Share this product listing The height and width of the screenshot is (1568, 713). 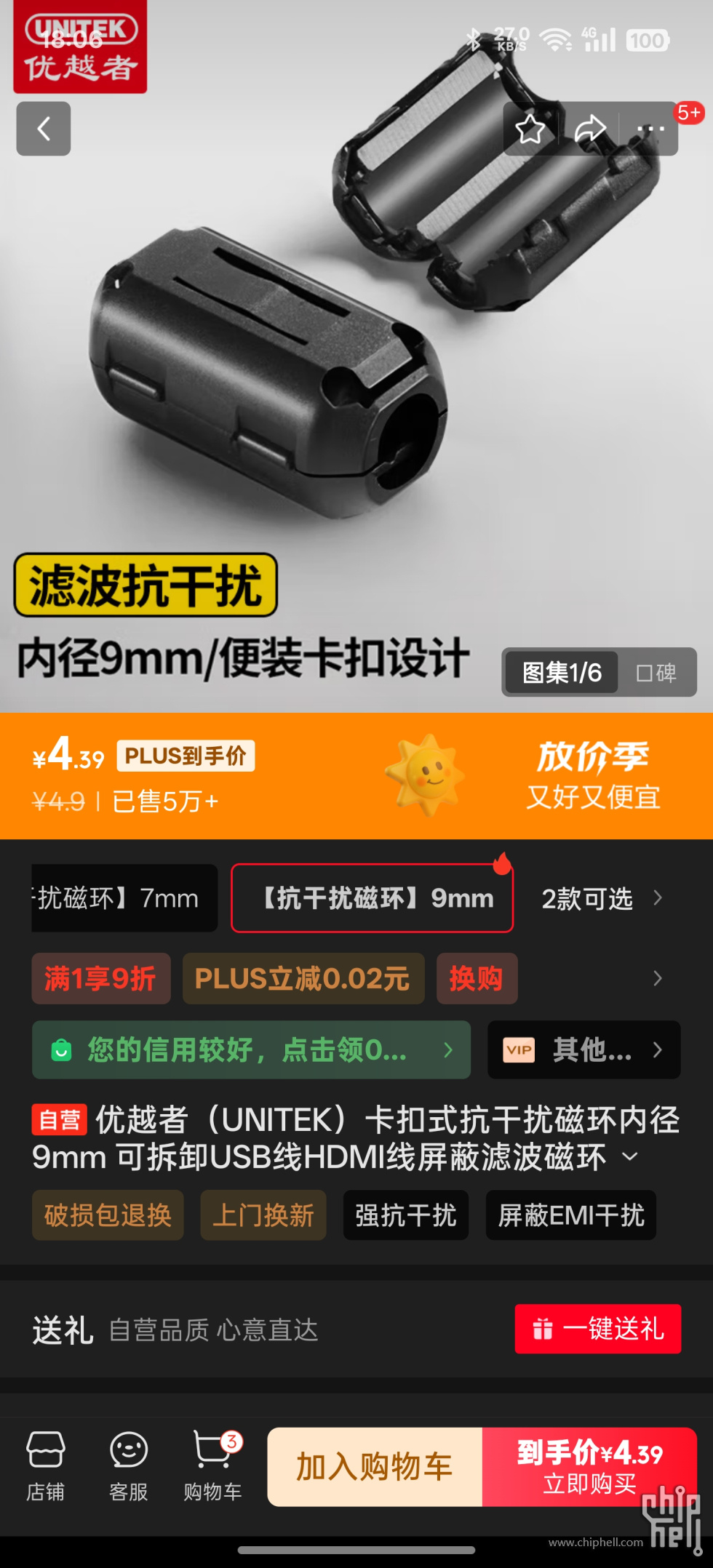pyautogui.click(x=590, y=129)
